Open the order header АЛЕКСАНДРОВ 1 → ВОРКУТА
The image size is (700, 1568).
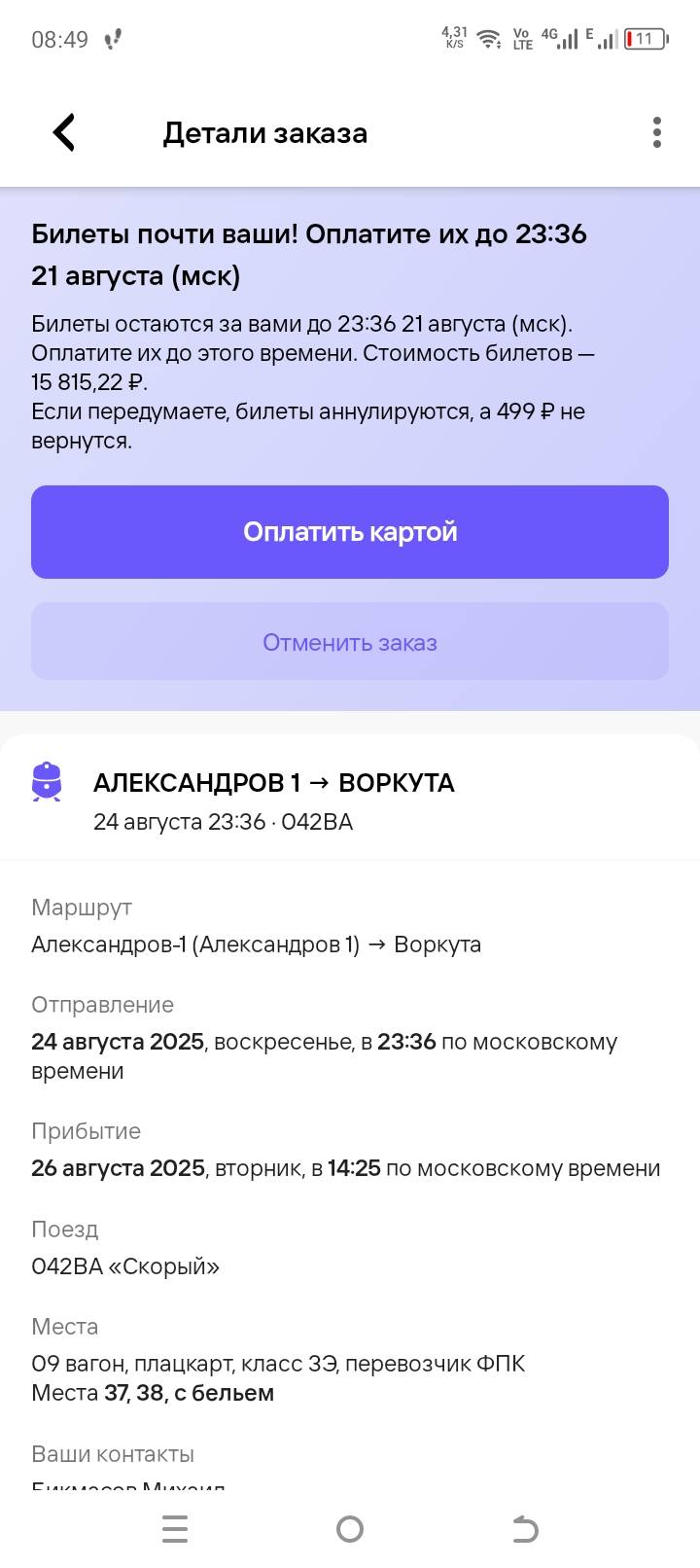pos(274,783)
